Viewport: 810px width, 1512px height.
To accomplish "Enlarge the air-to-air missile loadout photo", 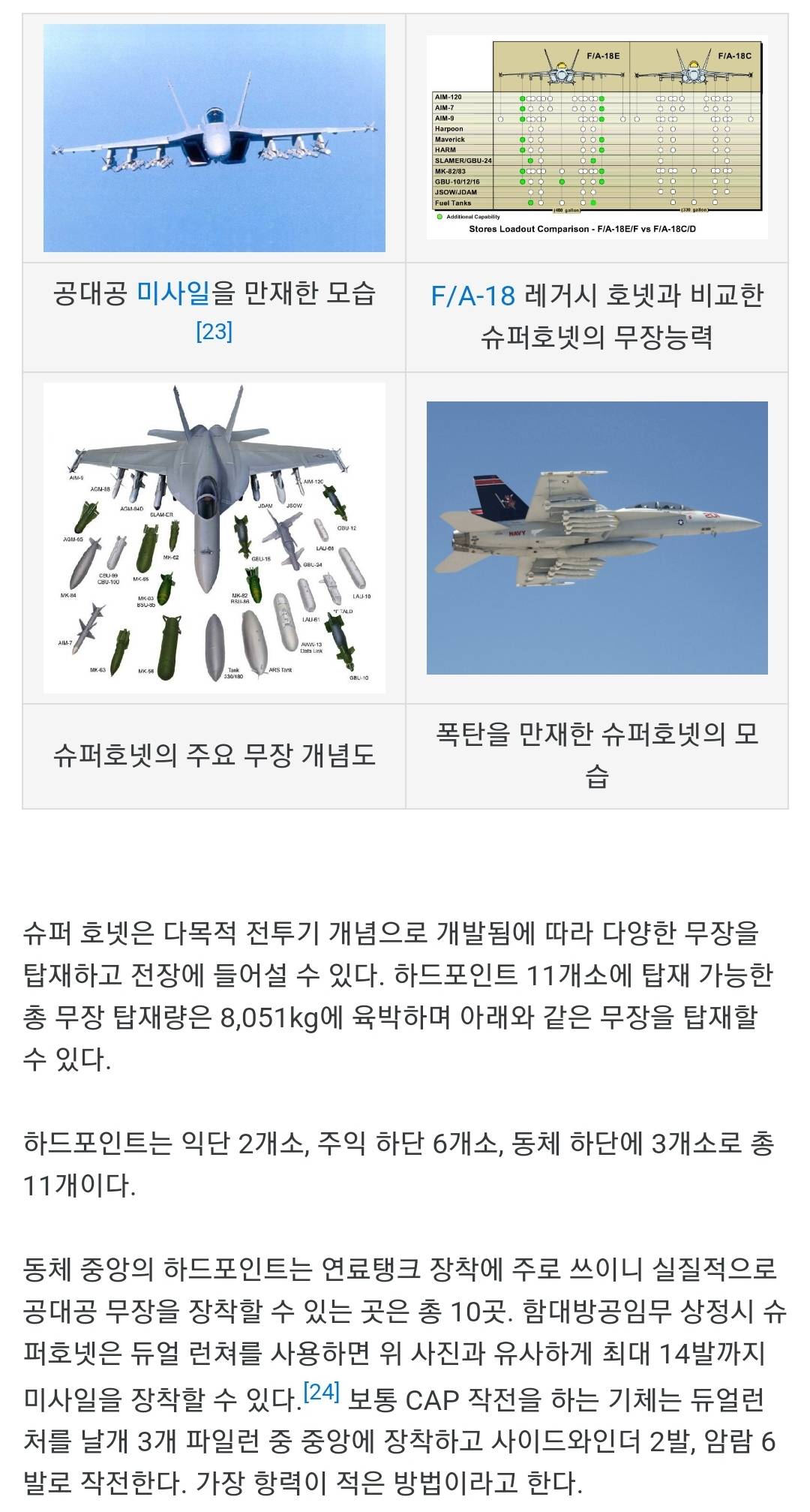I will [x=214, y=138].
